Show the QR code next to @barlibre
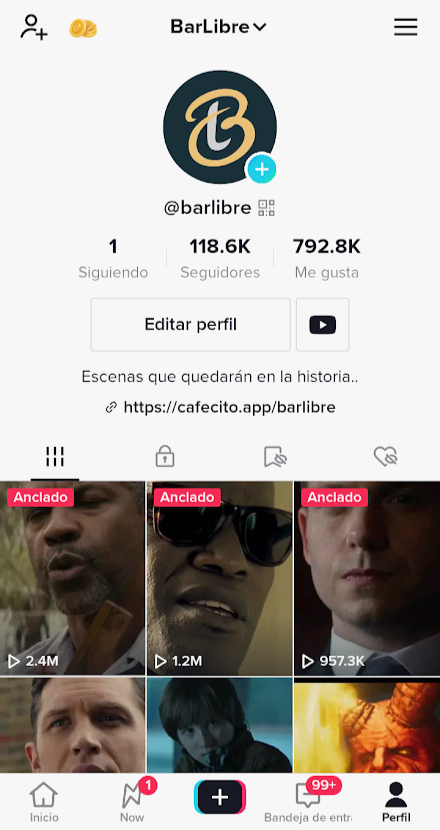Viewport: 440px width, 830px height. click(266, 208)
